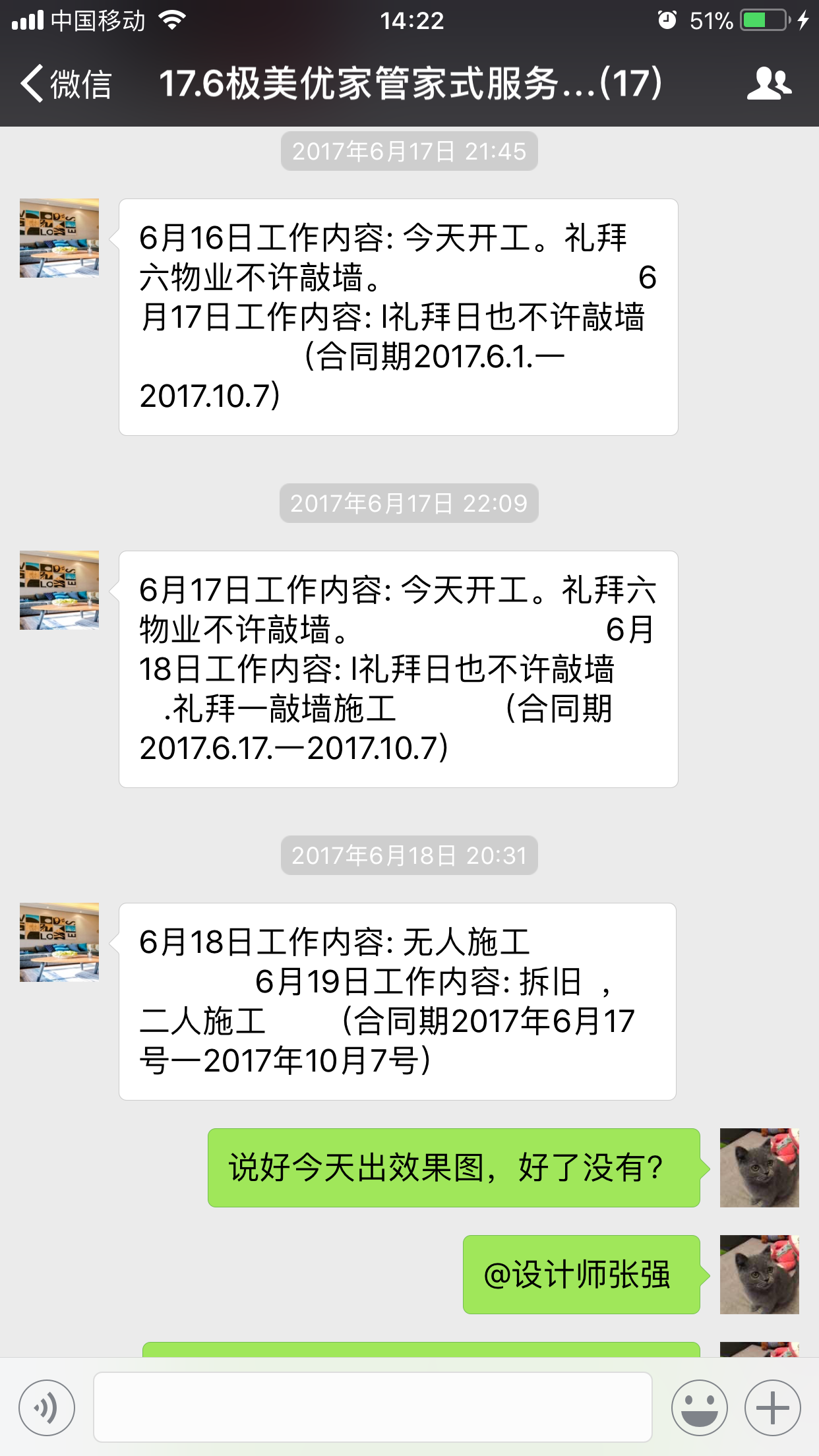Focus the message text field
The image size is (819, 1456).
(x=373, y=1407)
